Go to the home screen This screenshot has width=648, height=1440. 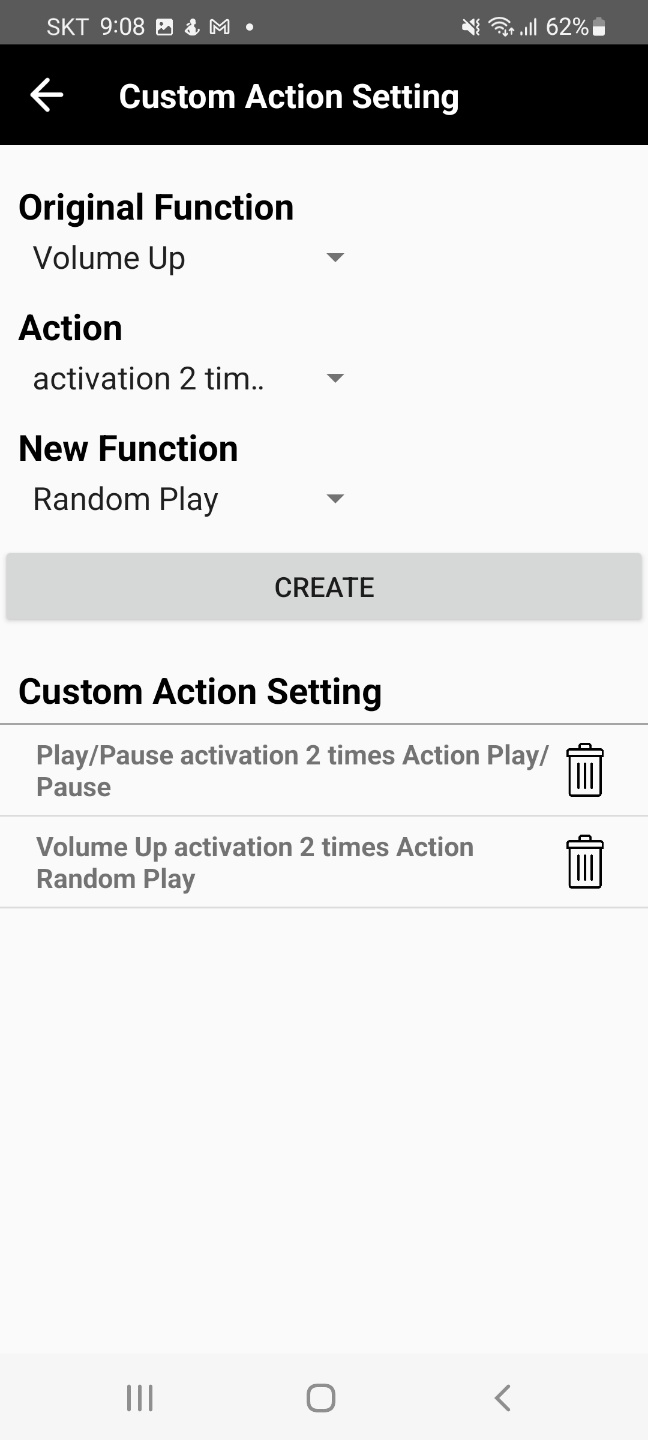point(321,1397)
